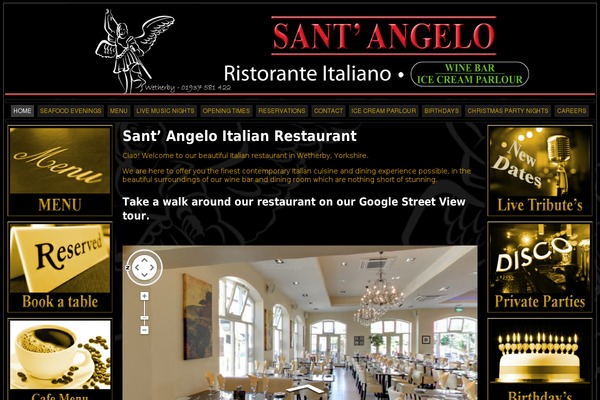View Live Music Nights
Image resolution: width=600 pixels, height=400 pixels.
click(165, 111)
